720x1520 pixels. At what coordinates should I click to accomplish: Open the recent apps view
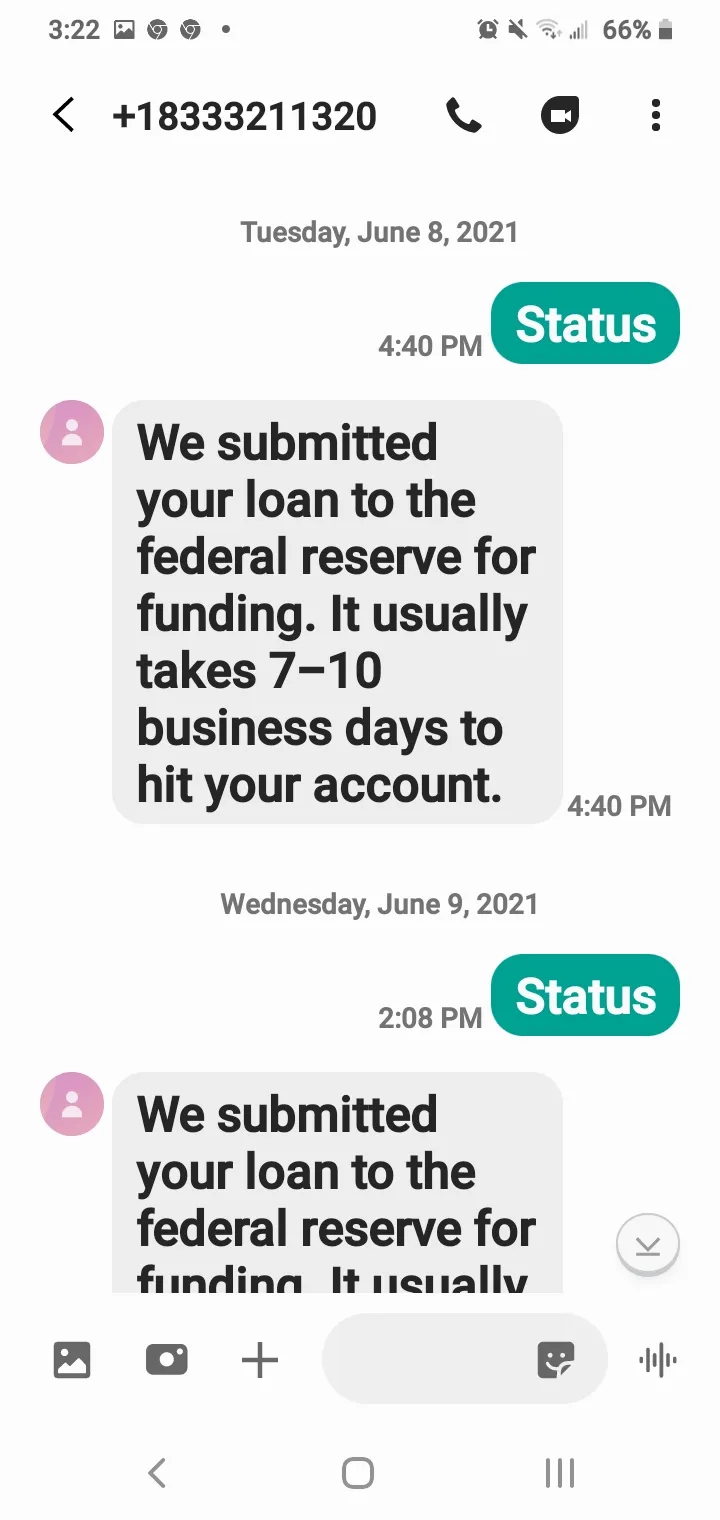click(x=560, y=1473)
